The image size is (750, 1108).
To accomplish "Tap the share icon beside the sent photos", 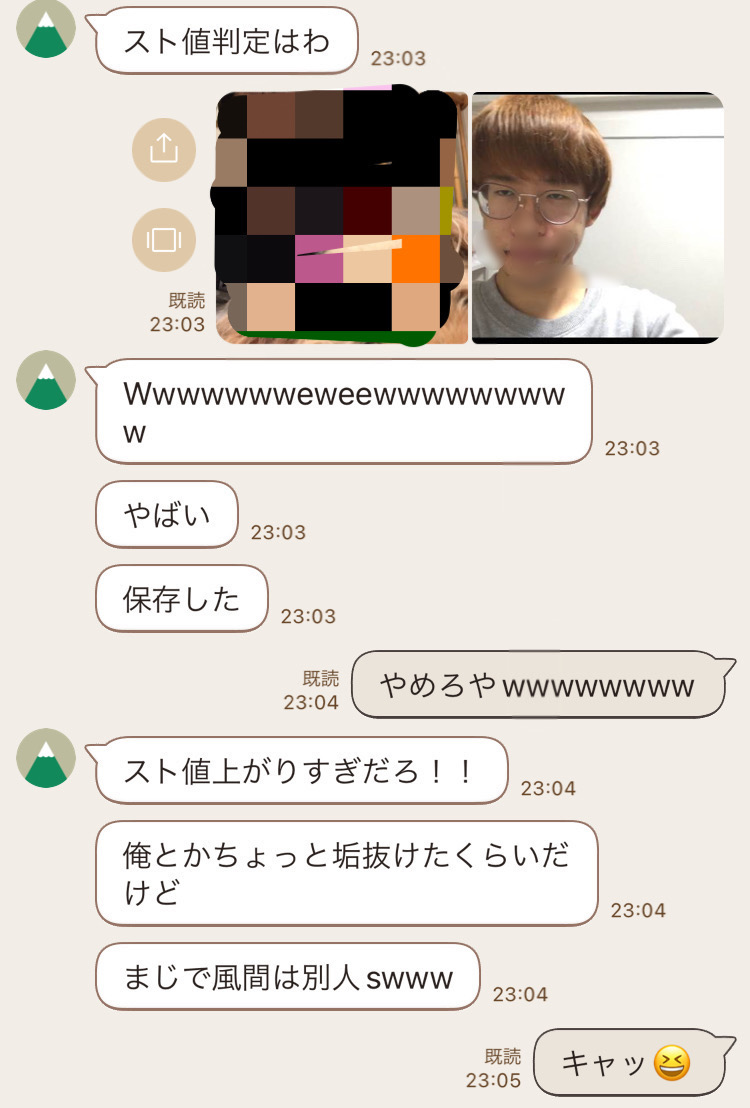I will [163, 148].
